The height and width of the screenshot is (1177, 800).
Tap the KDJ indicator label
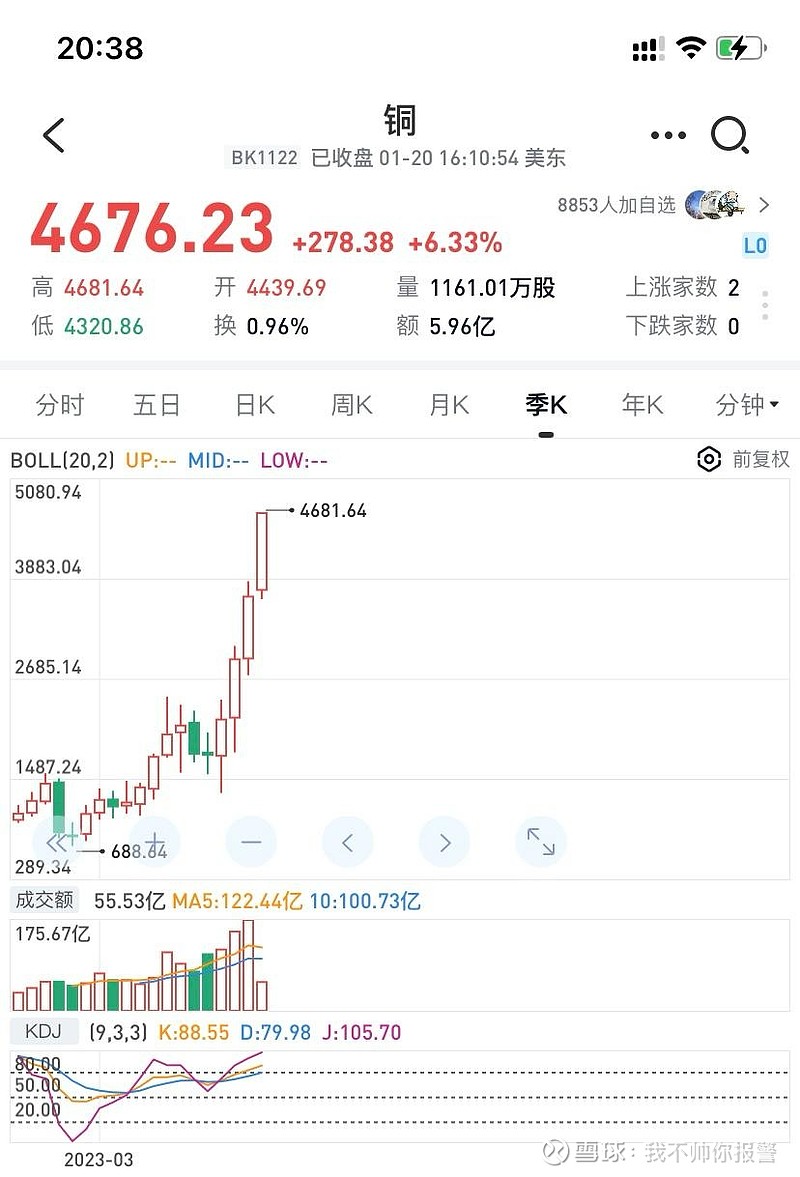pos(44,1031)
